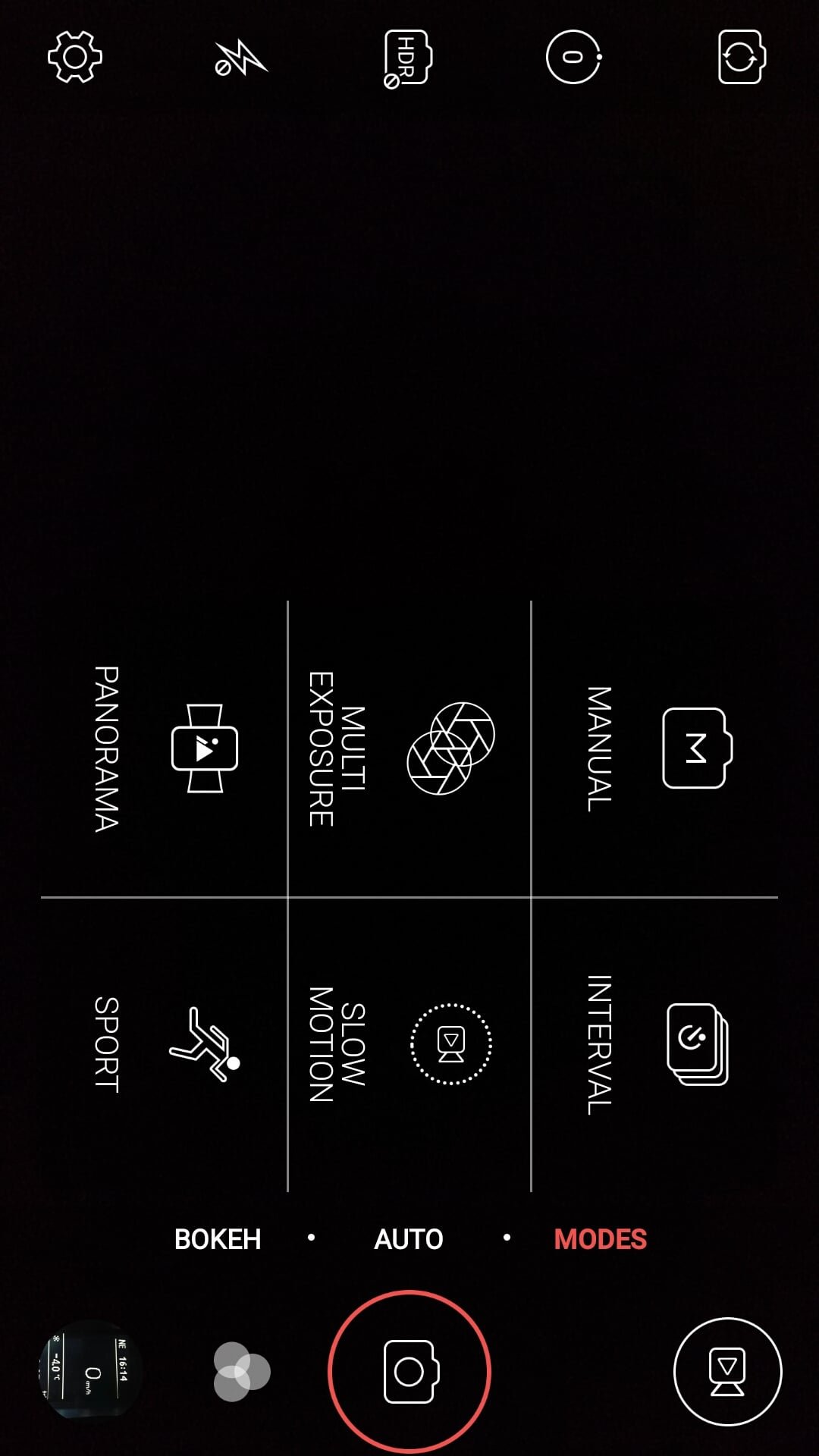The image size is (819, 1456).
Task: Select Interval mode
Action: (655, 1044)
